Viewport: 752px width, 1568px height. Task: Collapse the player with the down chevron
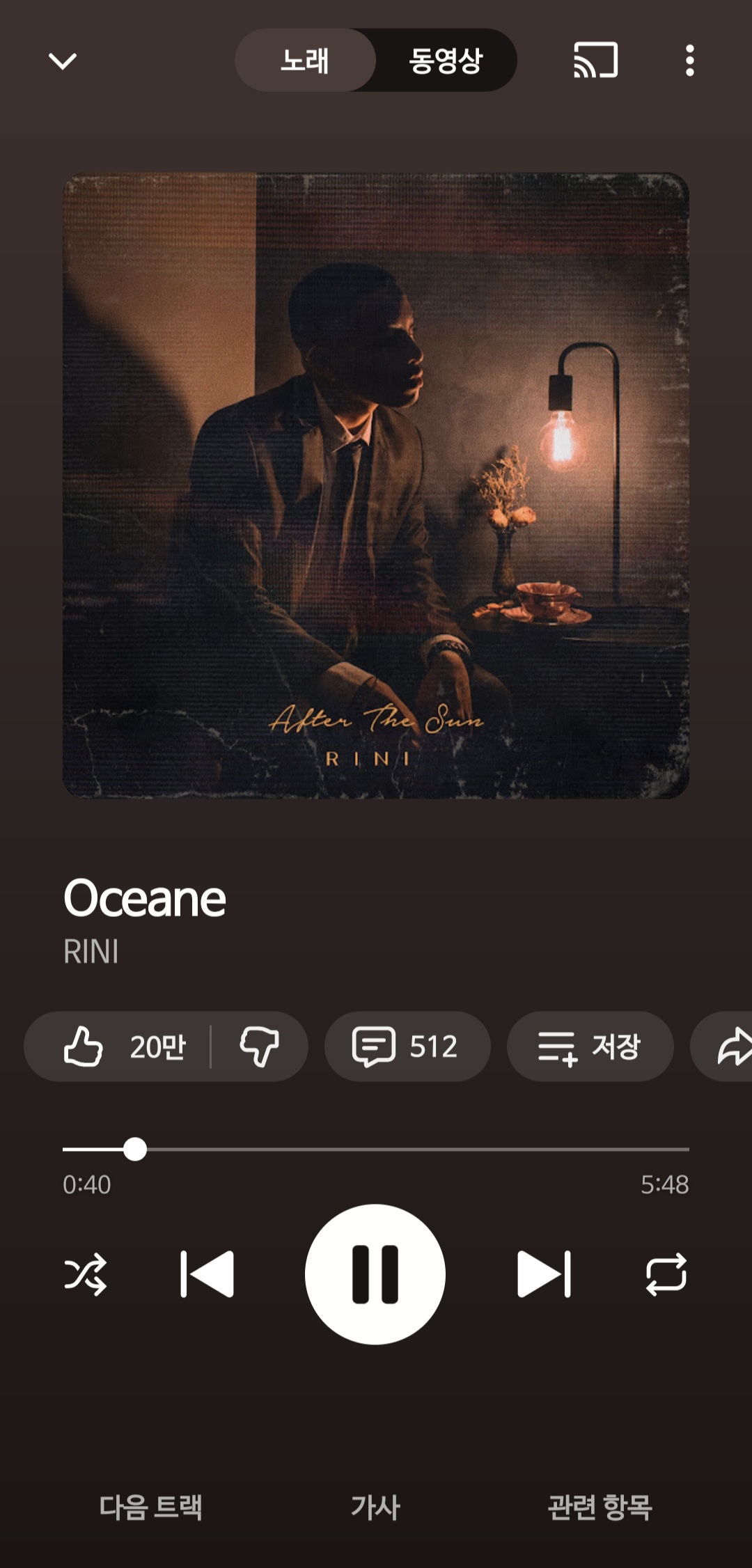click(x=63, y=61)
